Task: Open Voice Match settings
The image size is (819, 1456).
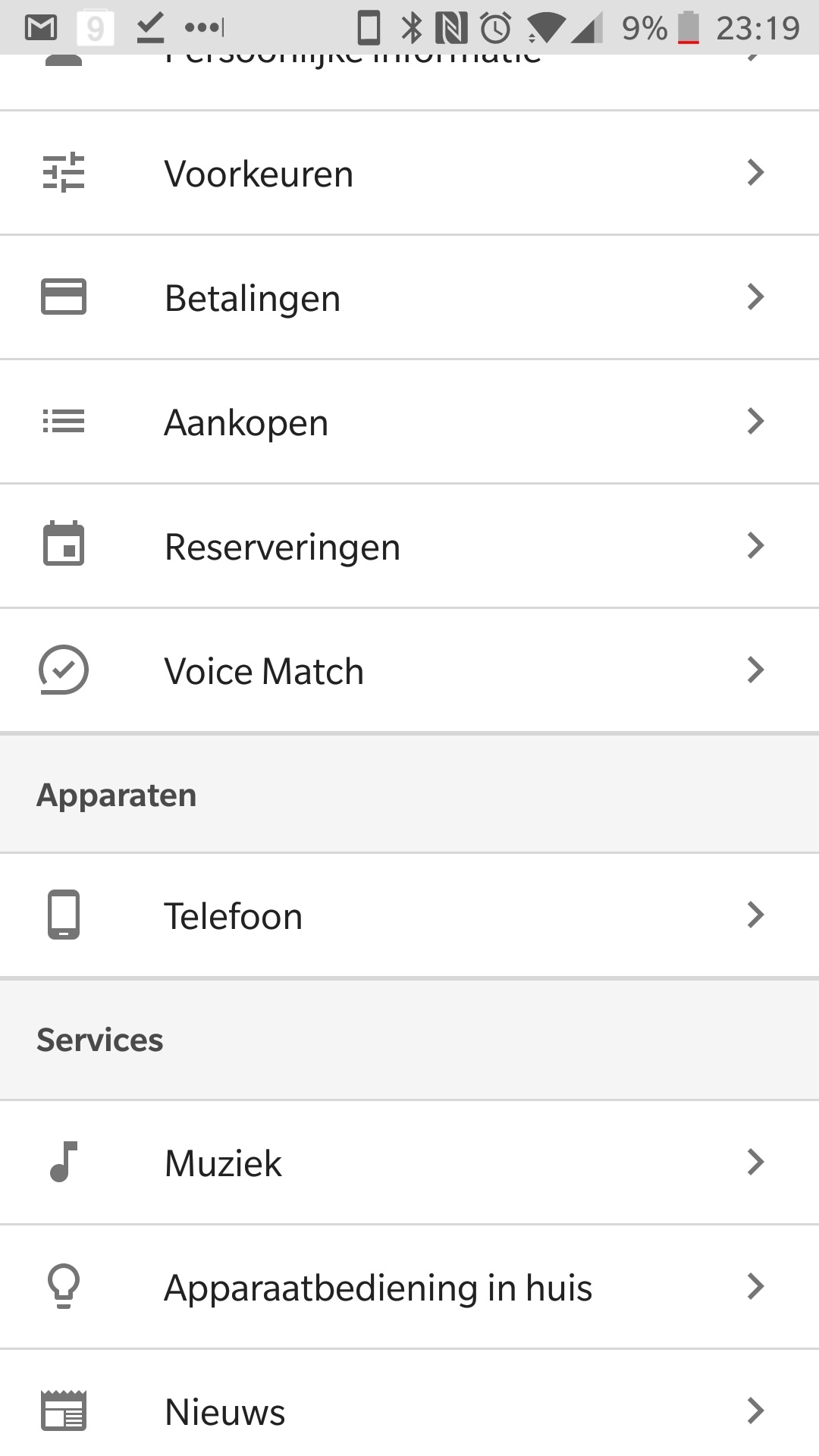Action: (409, 671)
